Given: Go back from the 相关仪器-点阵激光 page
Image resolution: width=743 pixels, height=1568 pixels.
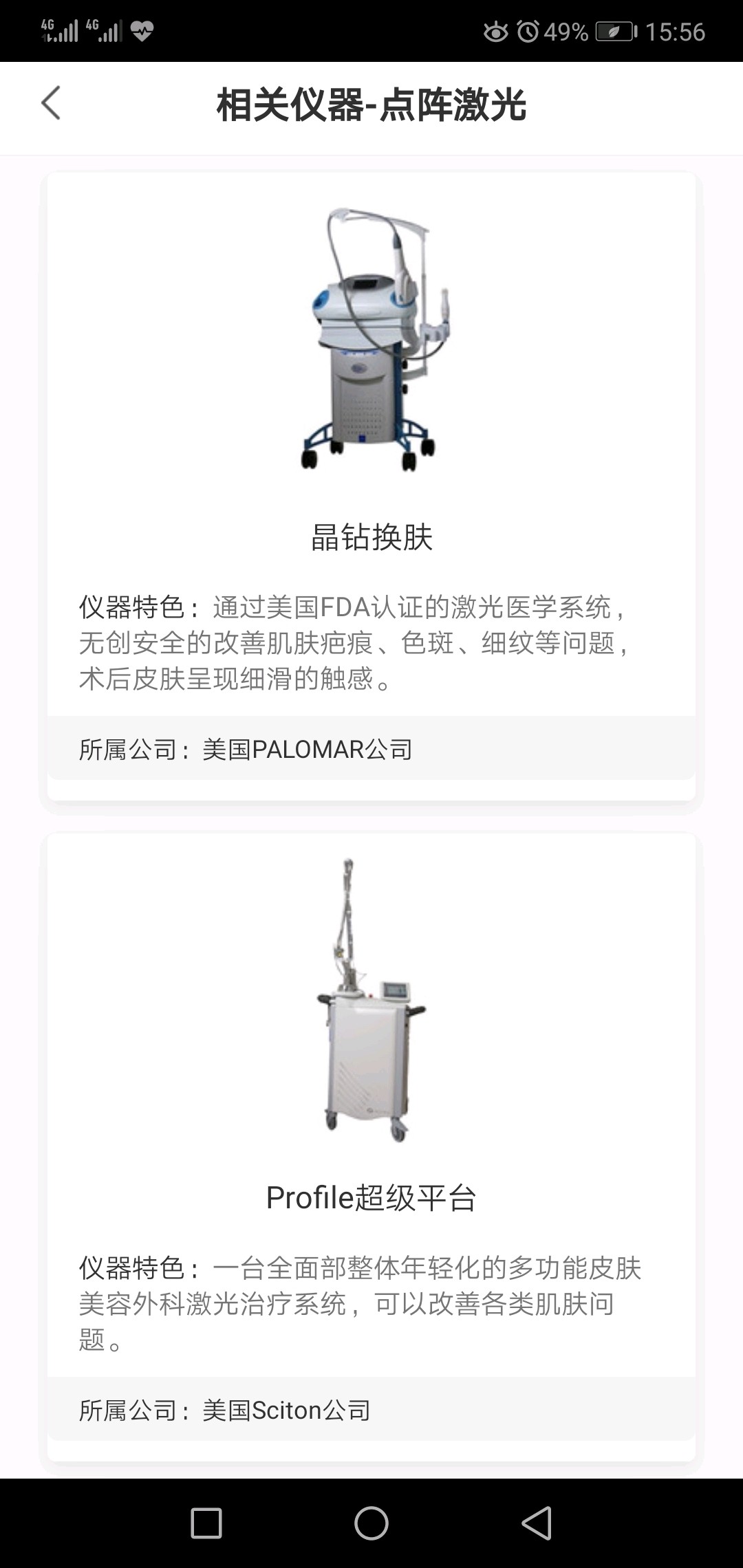Looking at the screenshot, I should coord(52,104).
